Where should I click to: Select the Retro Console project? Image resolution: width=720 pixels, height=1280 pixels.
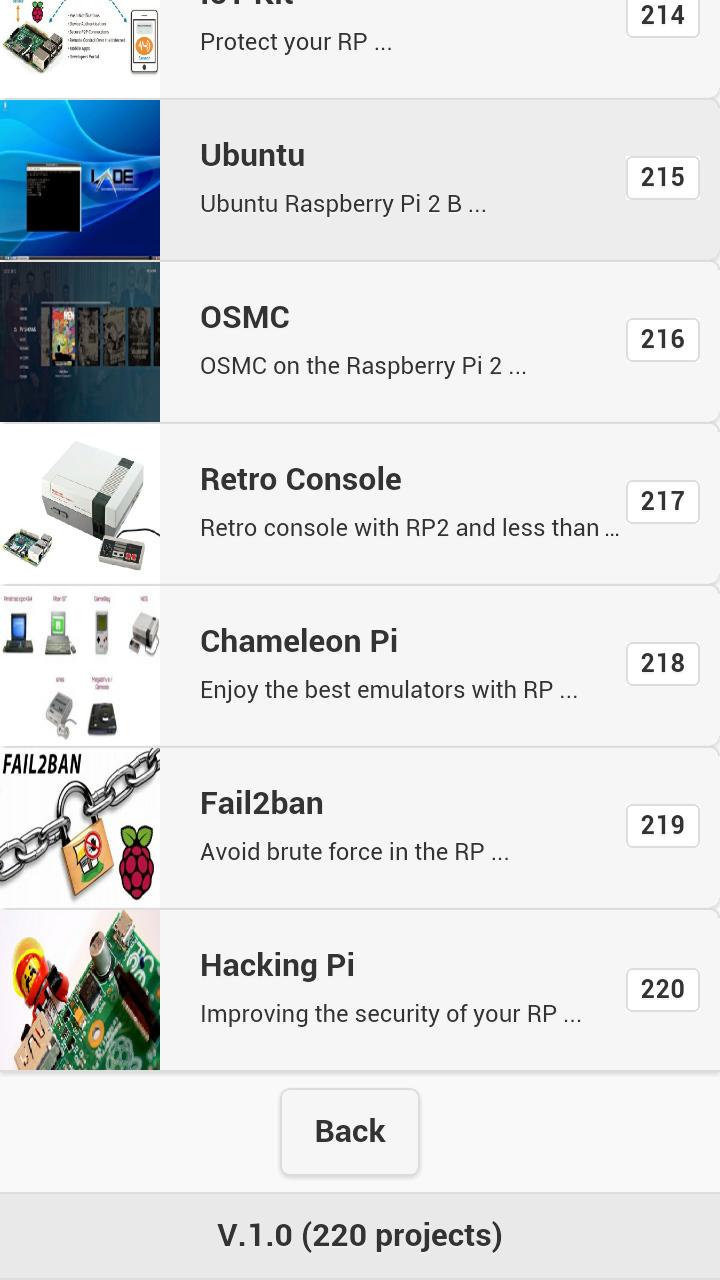(x=400, y=504)
